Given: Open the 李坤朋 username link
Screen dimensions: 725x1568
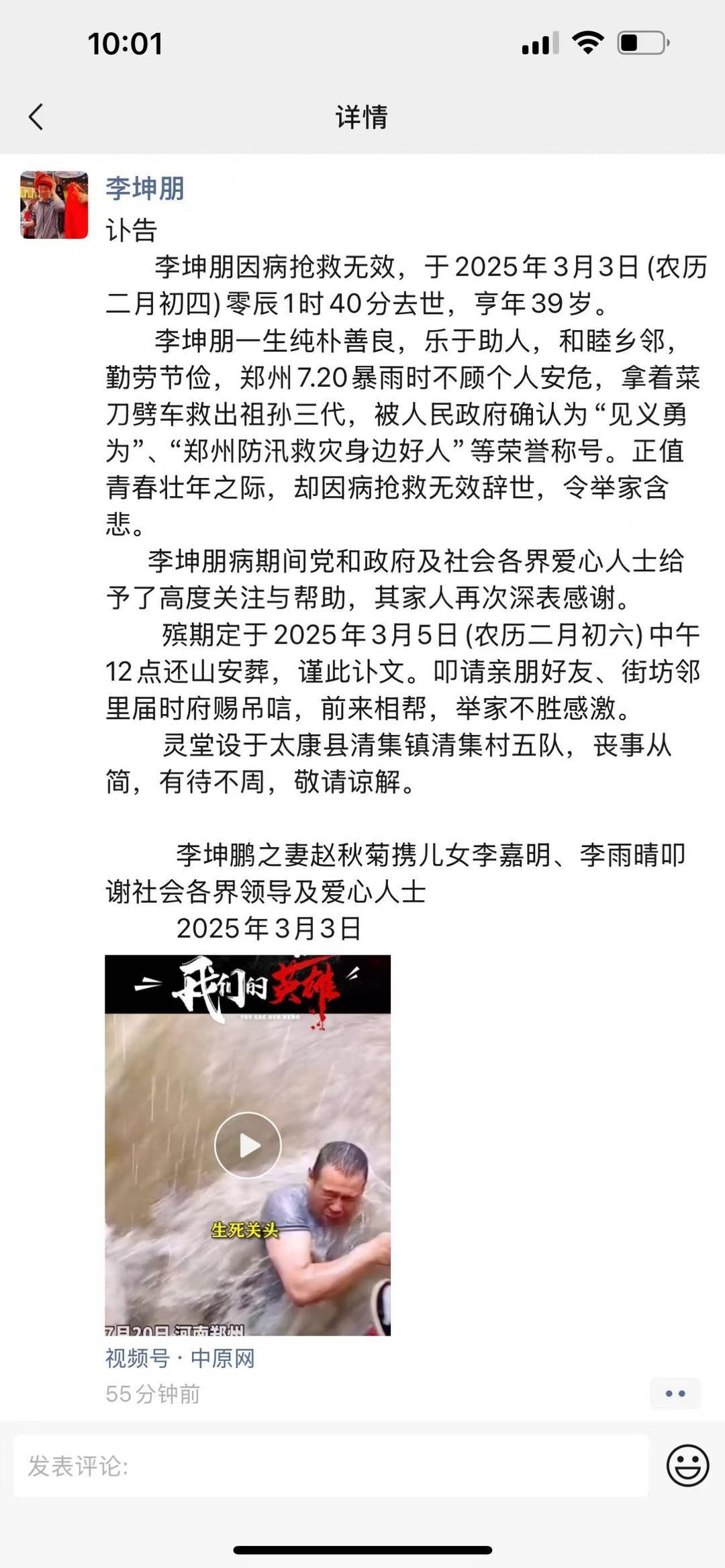Looking at the screenshot, I should tap(144, 189).
